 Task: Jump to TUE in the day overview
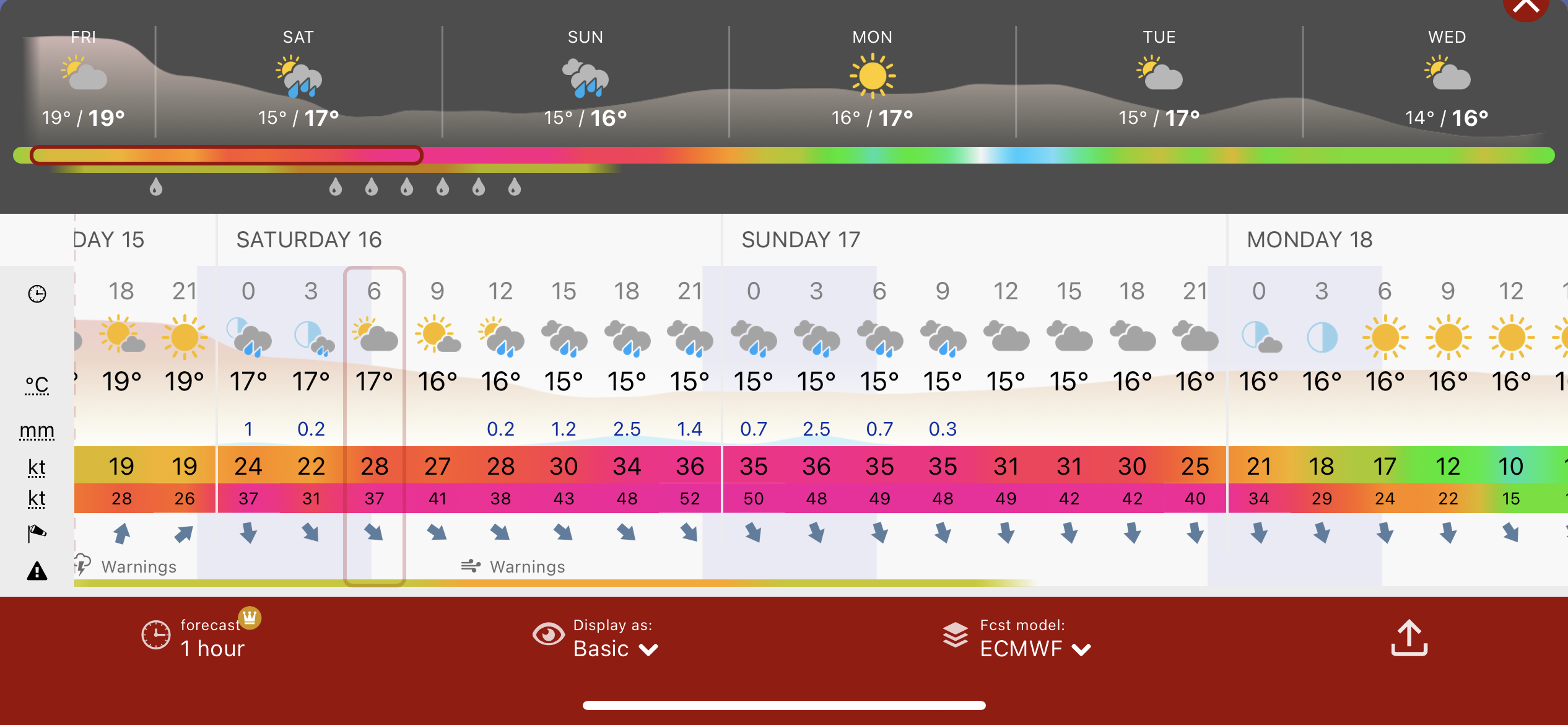(x=1159, y=77)
